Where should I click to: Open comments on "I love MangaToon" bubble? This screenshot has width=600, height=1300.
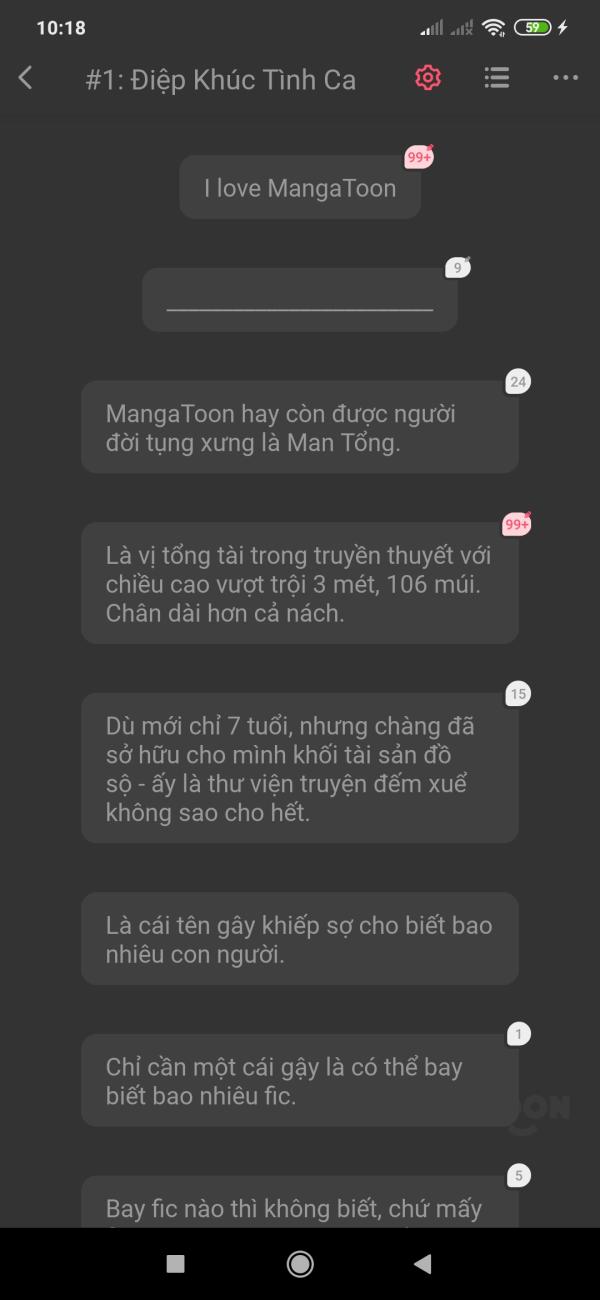coord(419,157)
